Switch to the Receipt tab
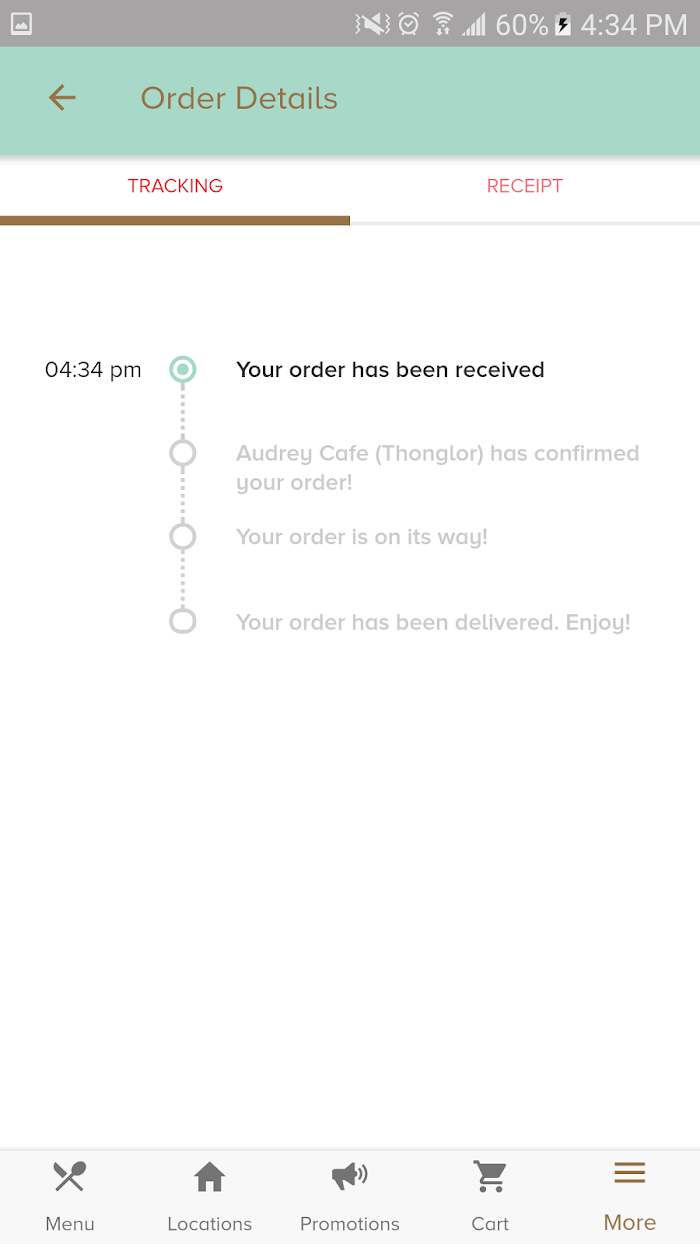 (x=525, y=186)
